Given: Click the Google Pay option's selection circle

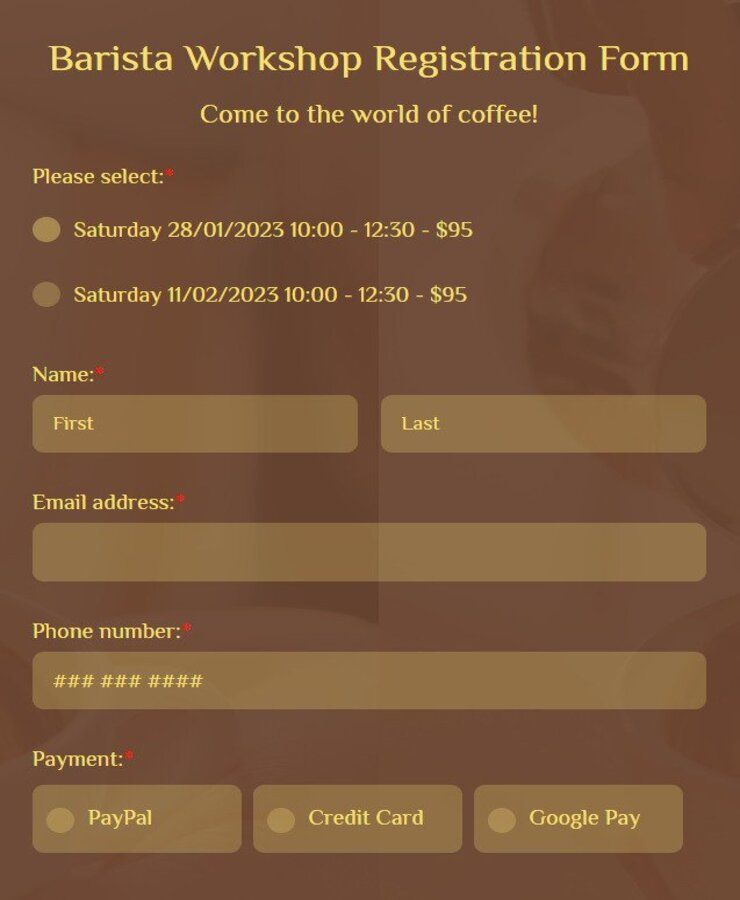Looking at the screenshot, I should point(501,818).
